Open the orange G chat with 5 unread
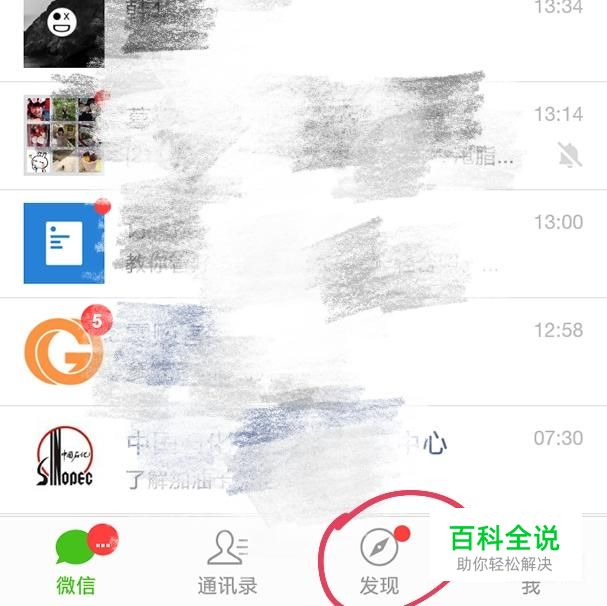 click(x=300, y=351)
